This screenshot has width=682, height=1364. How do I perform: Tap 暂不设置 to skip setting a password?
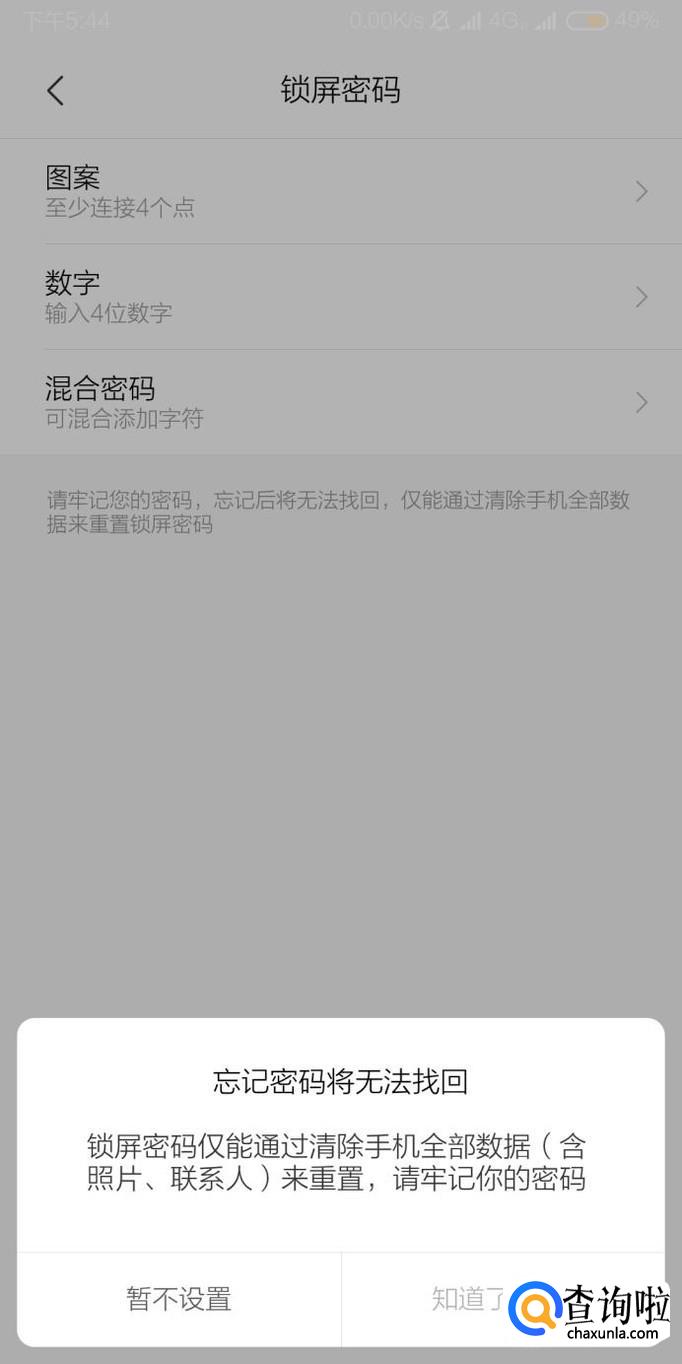pyautogui.click(x=179, y=1298)
